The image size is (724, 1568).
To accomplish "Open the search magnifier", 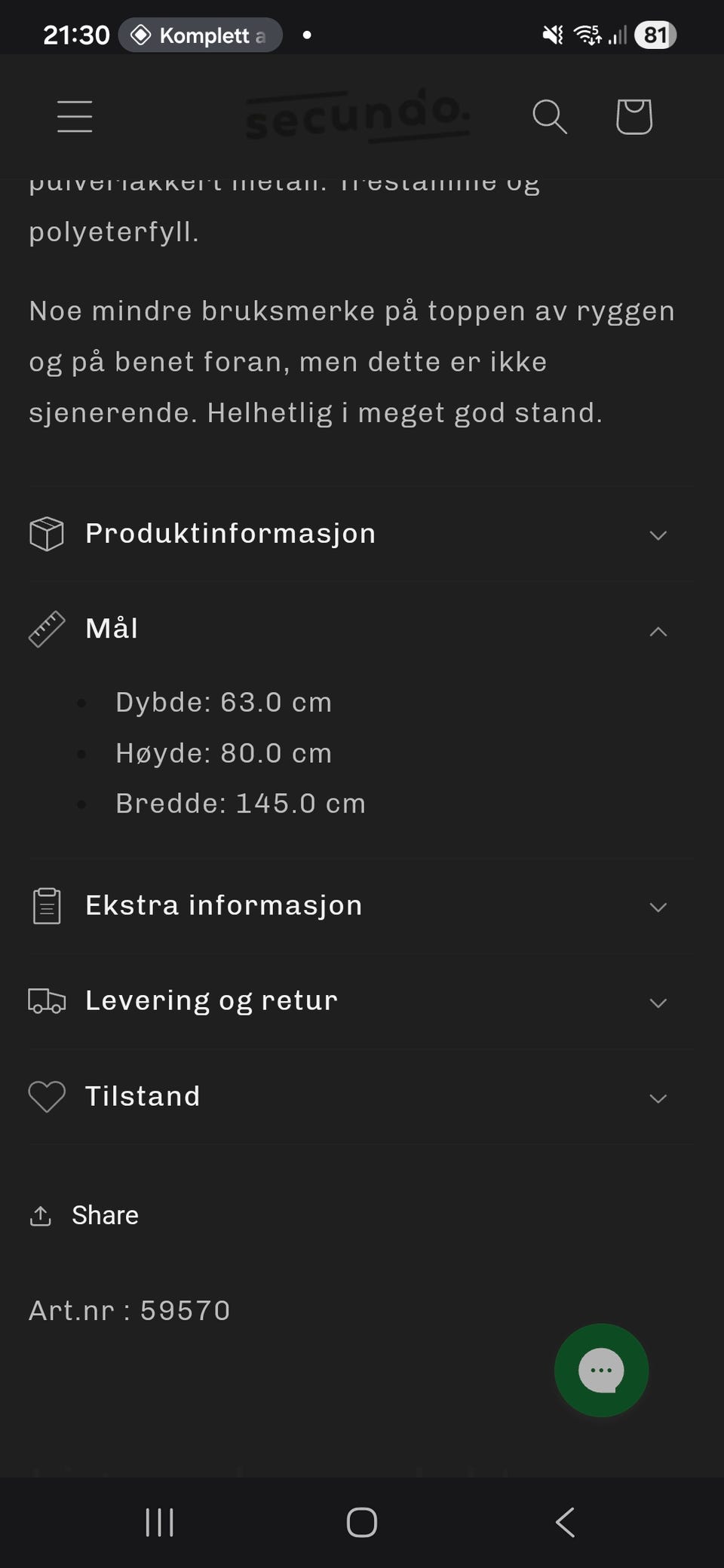I will coord(549,117).
